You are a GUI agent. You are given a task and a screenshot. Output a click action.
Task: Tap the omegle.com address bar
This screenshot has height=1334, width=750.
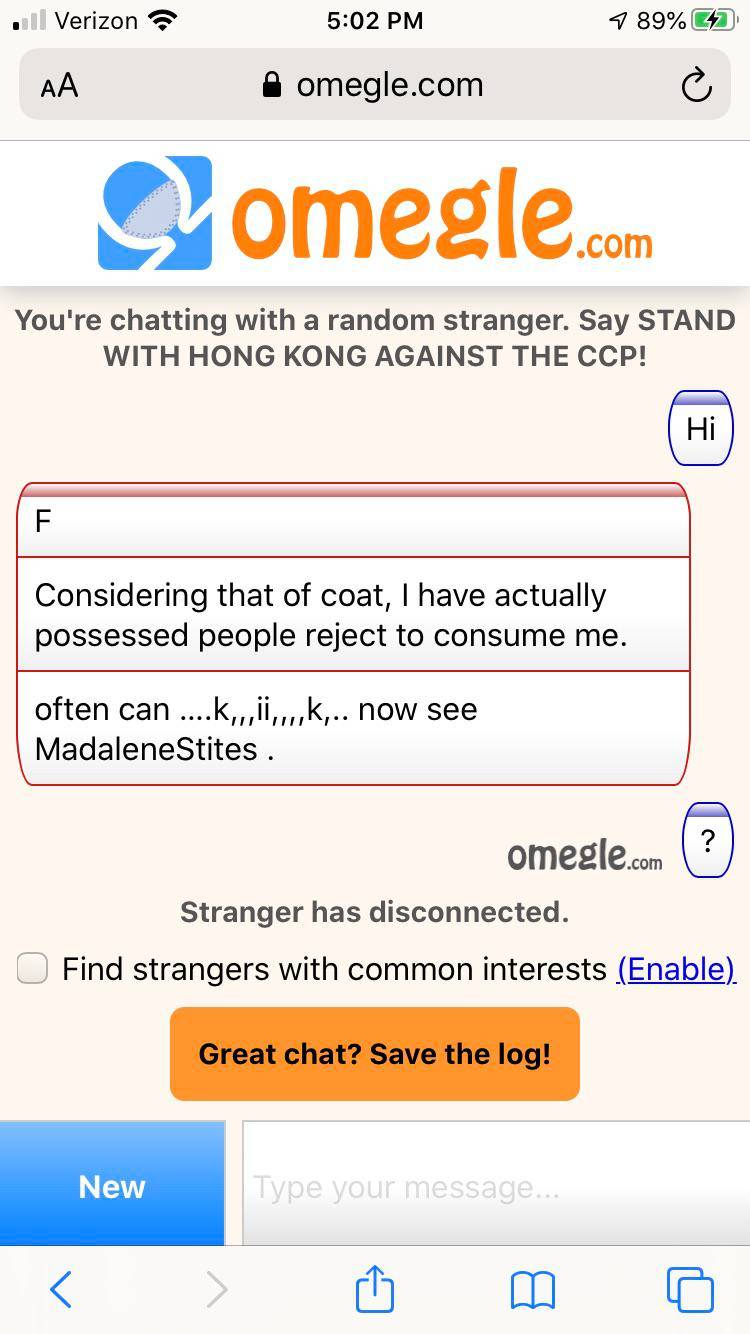click(x=373, y=85)
